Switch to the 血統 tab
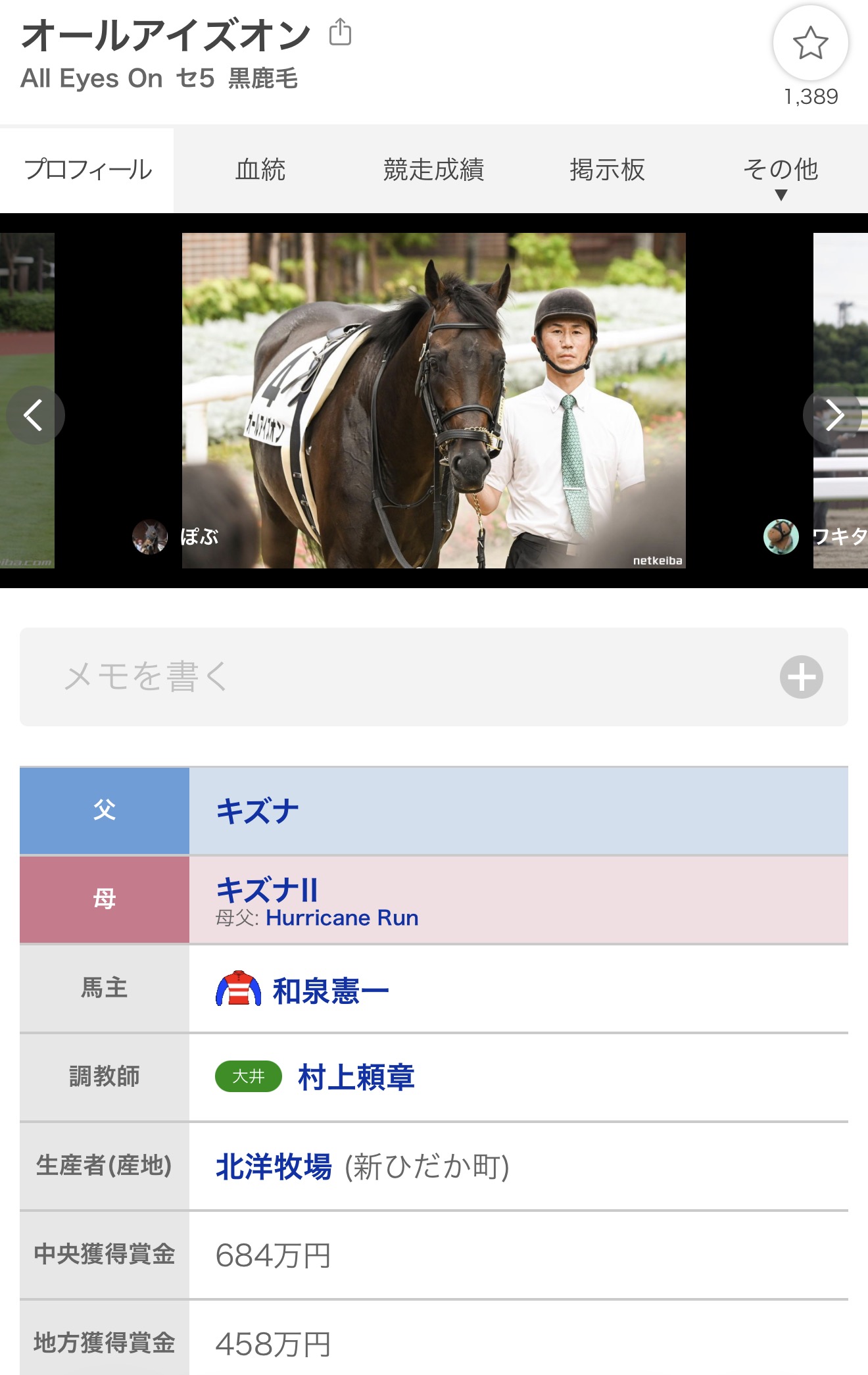This screenshot has width=868, height=1375. (260, 170)
